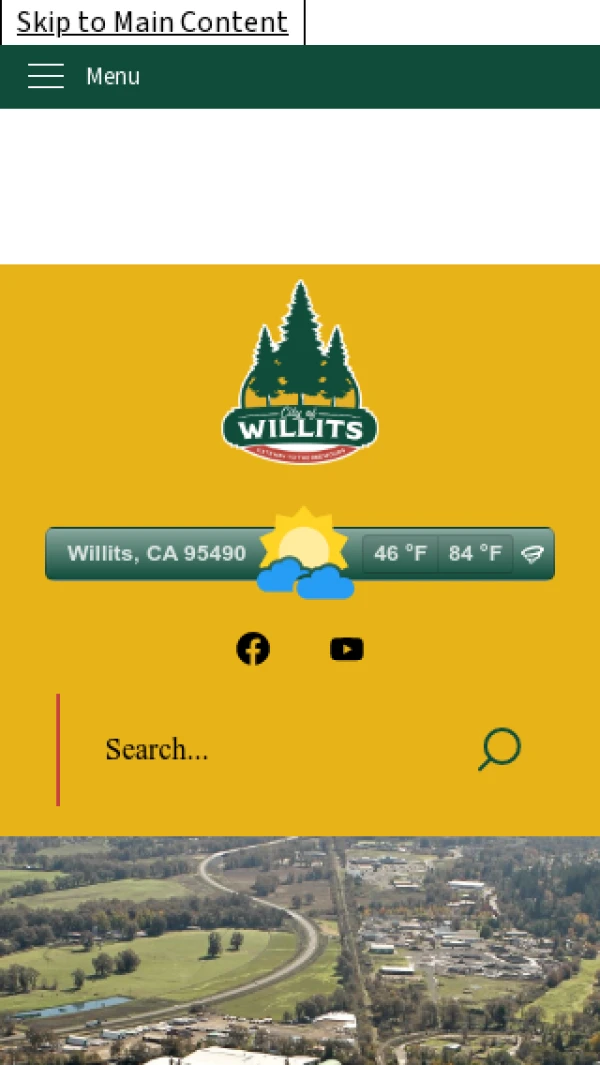
Task: Visit the city's Facebook page
Action: (x=253, y=649)
